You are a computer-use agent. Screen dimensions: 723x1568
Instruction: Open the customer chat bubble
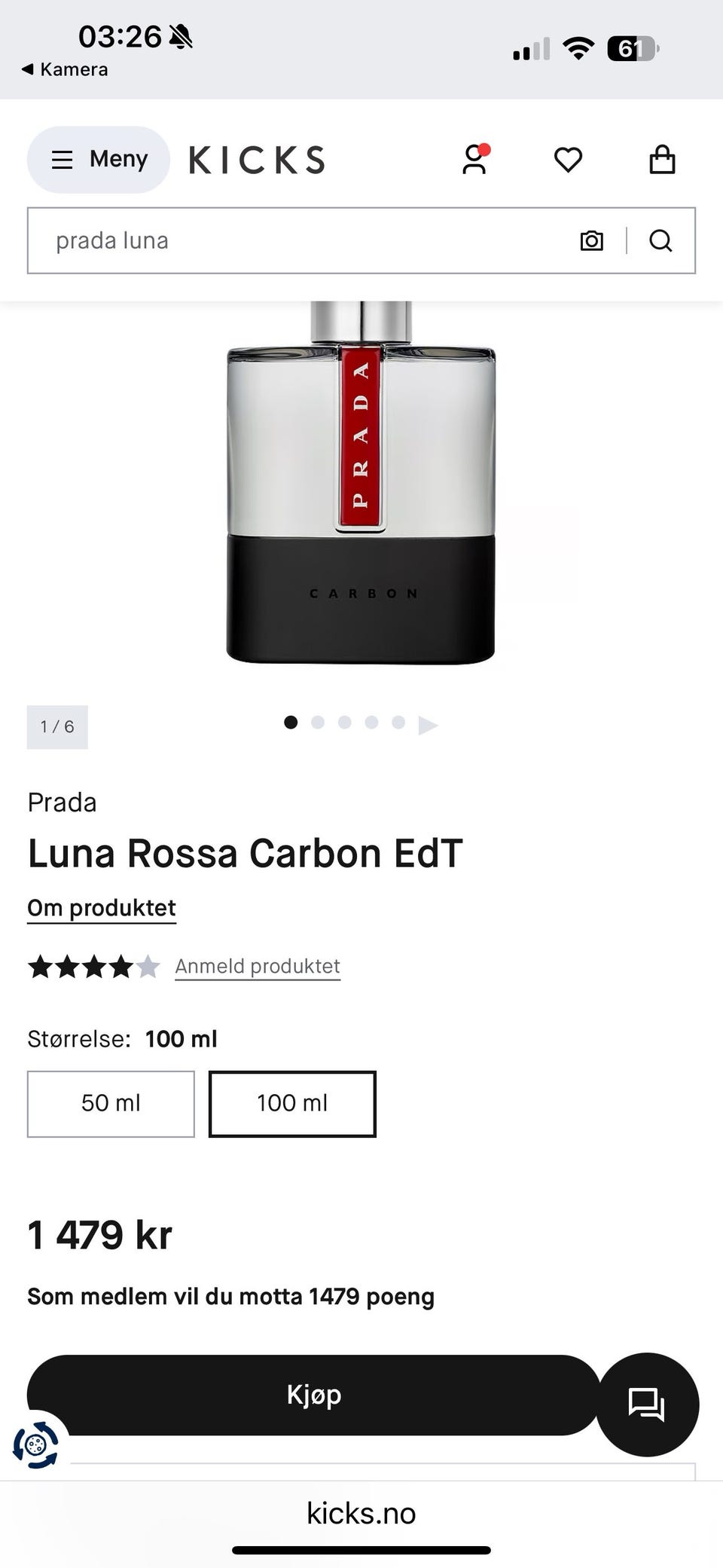[x=647, y=1404]
